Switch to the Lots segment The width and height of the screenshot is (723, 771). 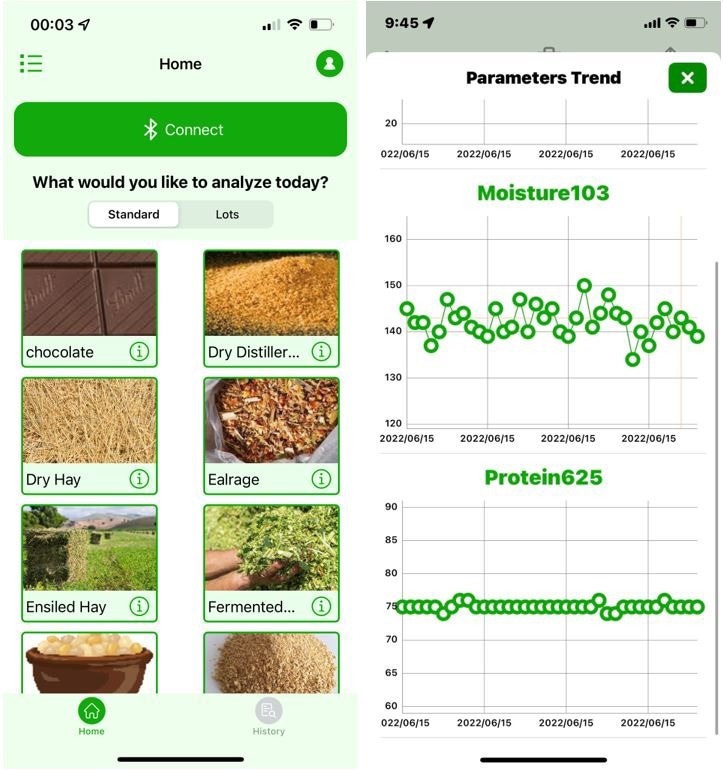(227, 214)
